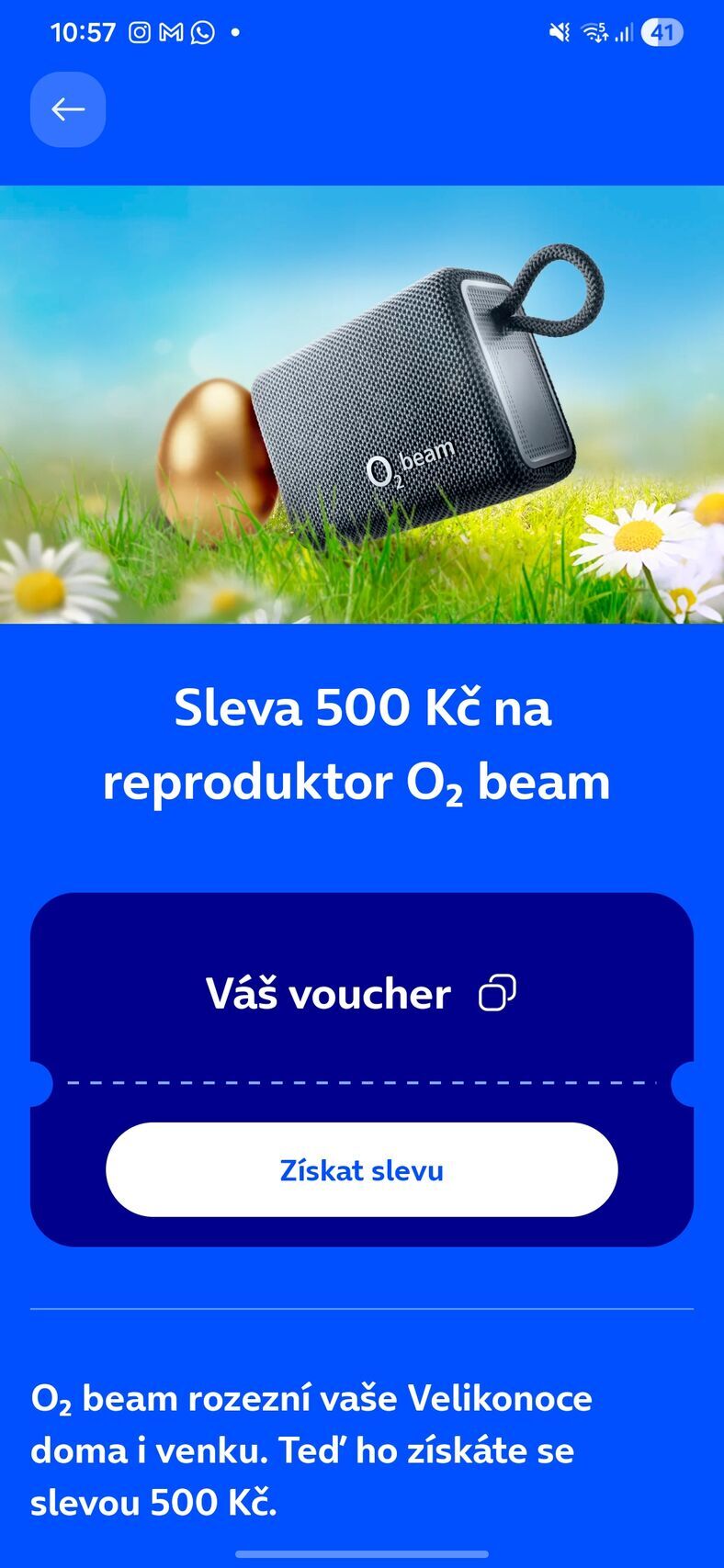
Task: Tap the Sleva 500 Kč headline
Action: click(362, 744)
